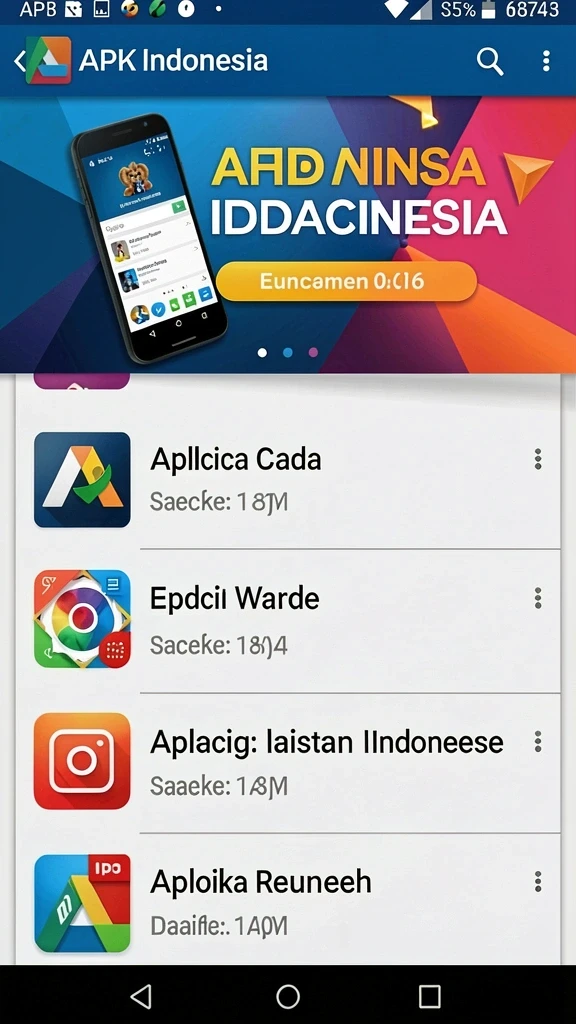
Task: Open search in APK Indonesia
Action: pyautogui.click(x=490, y=61)
